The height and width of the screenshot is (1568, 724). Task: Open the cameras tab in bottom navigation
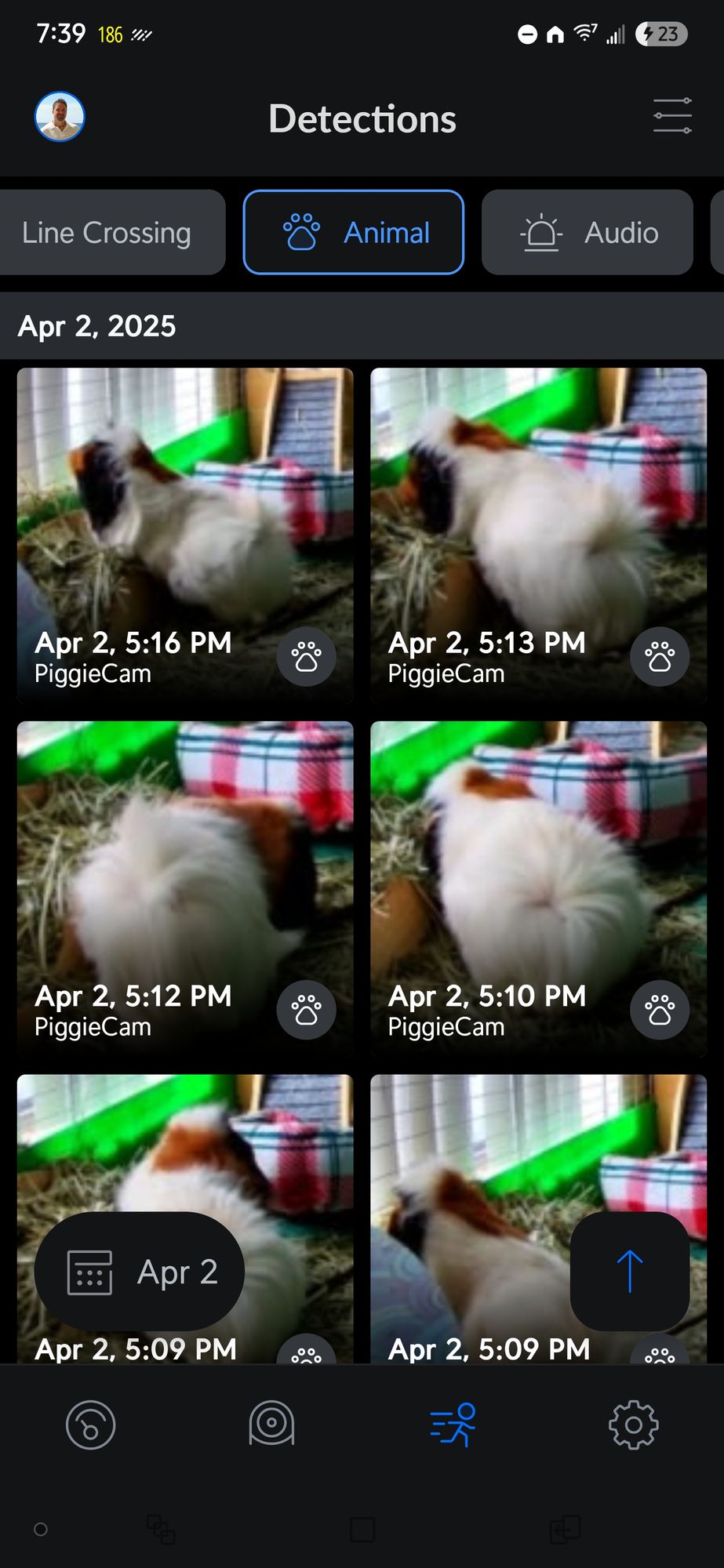click(x=271, y=1424)
